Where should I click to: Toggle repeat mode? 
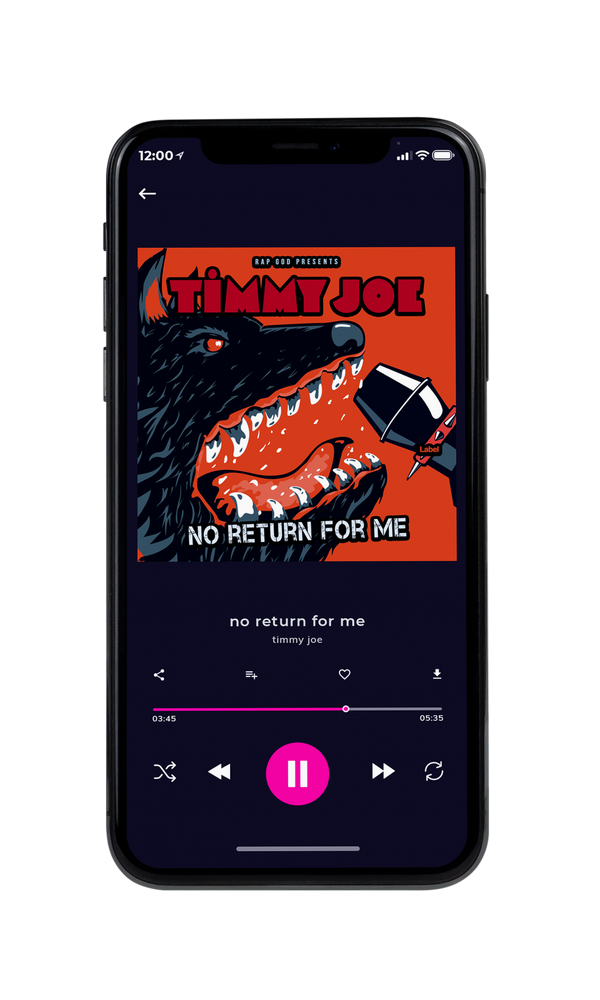[x=434, y=771]
